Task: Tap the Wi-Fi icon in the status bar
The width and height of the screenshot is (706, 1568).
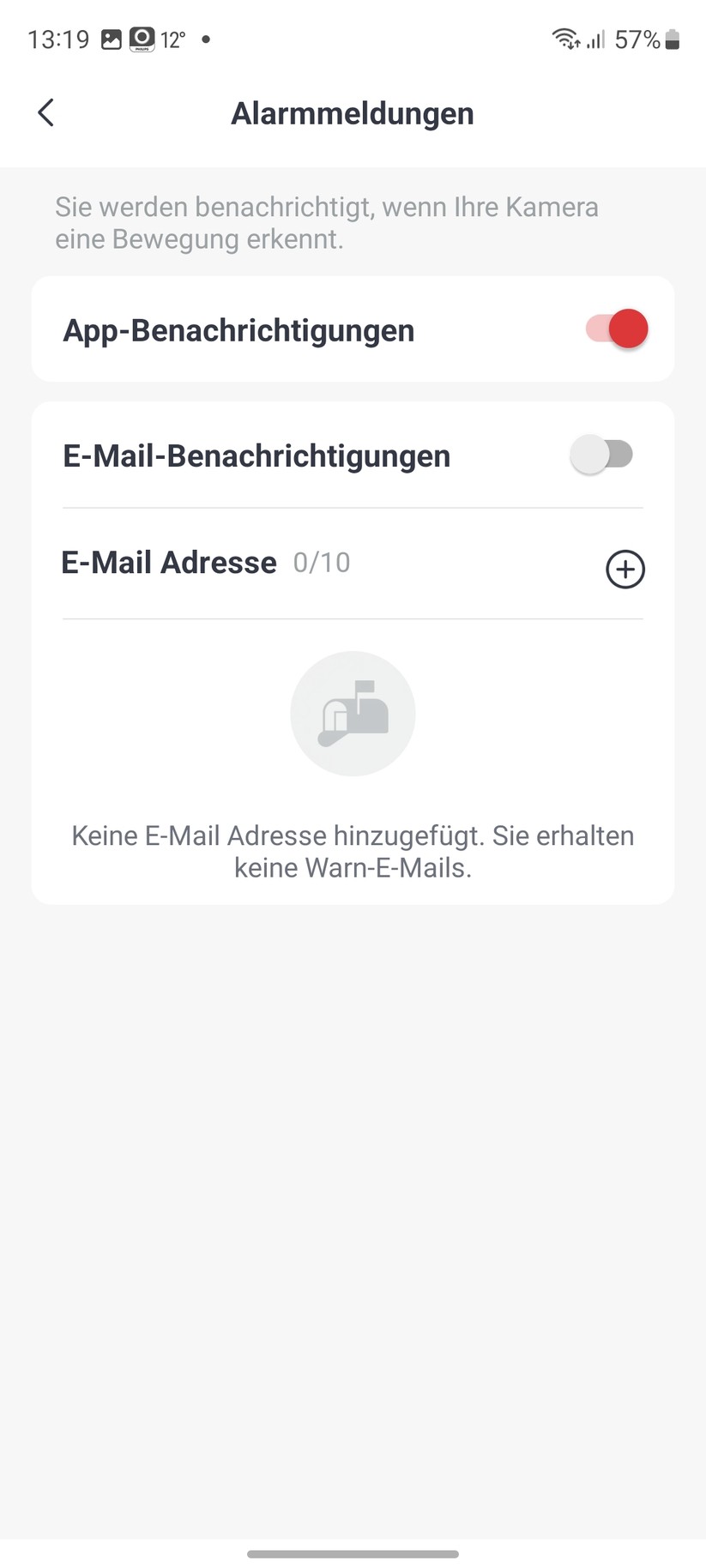Action: [x=564, y=39]
